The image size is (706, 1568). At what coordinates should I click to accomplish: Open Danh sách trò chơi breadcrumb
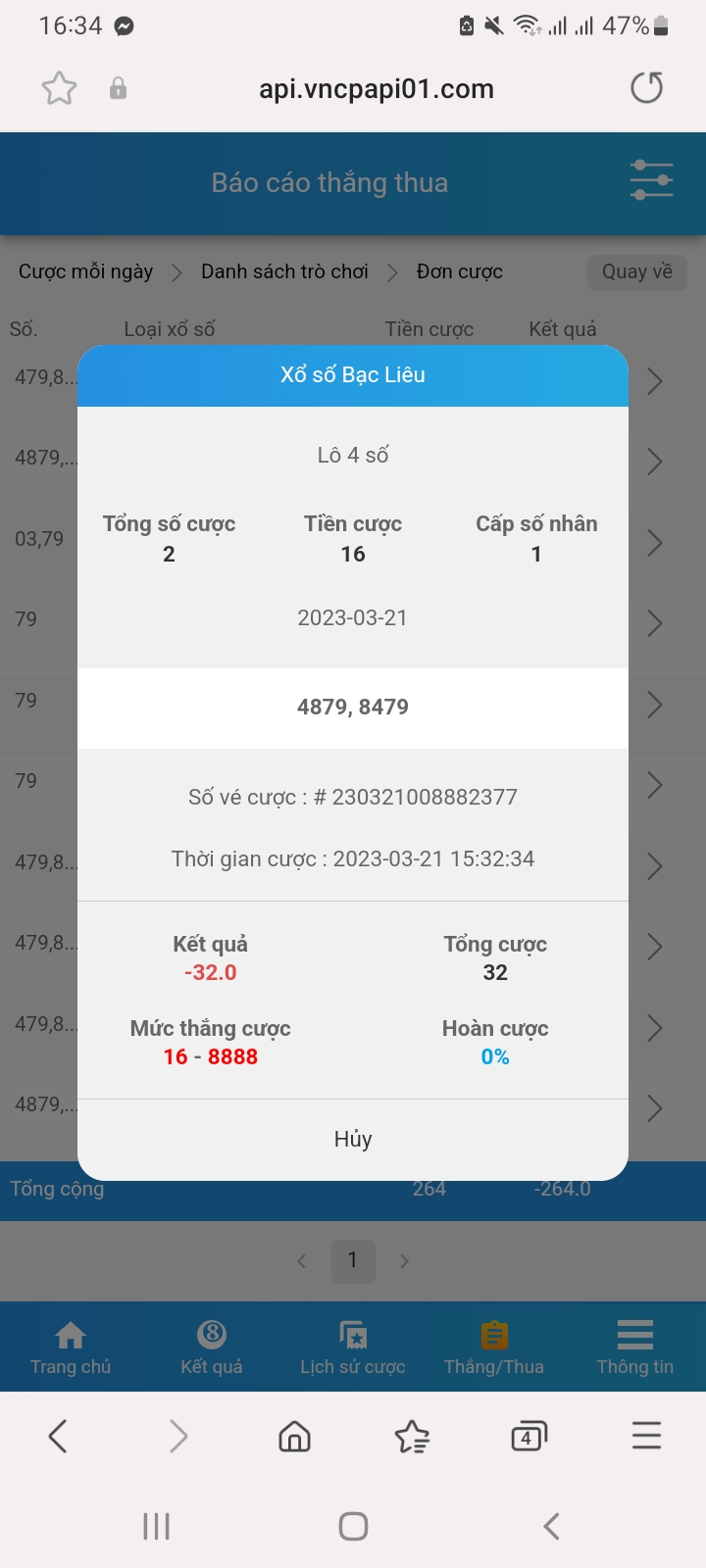284,271
